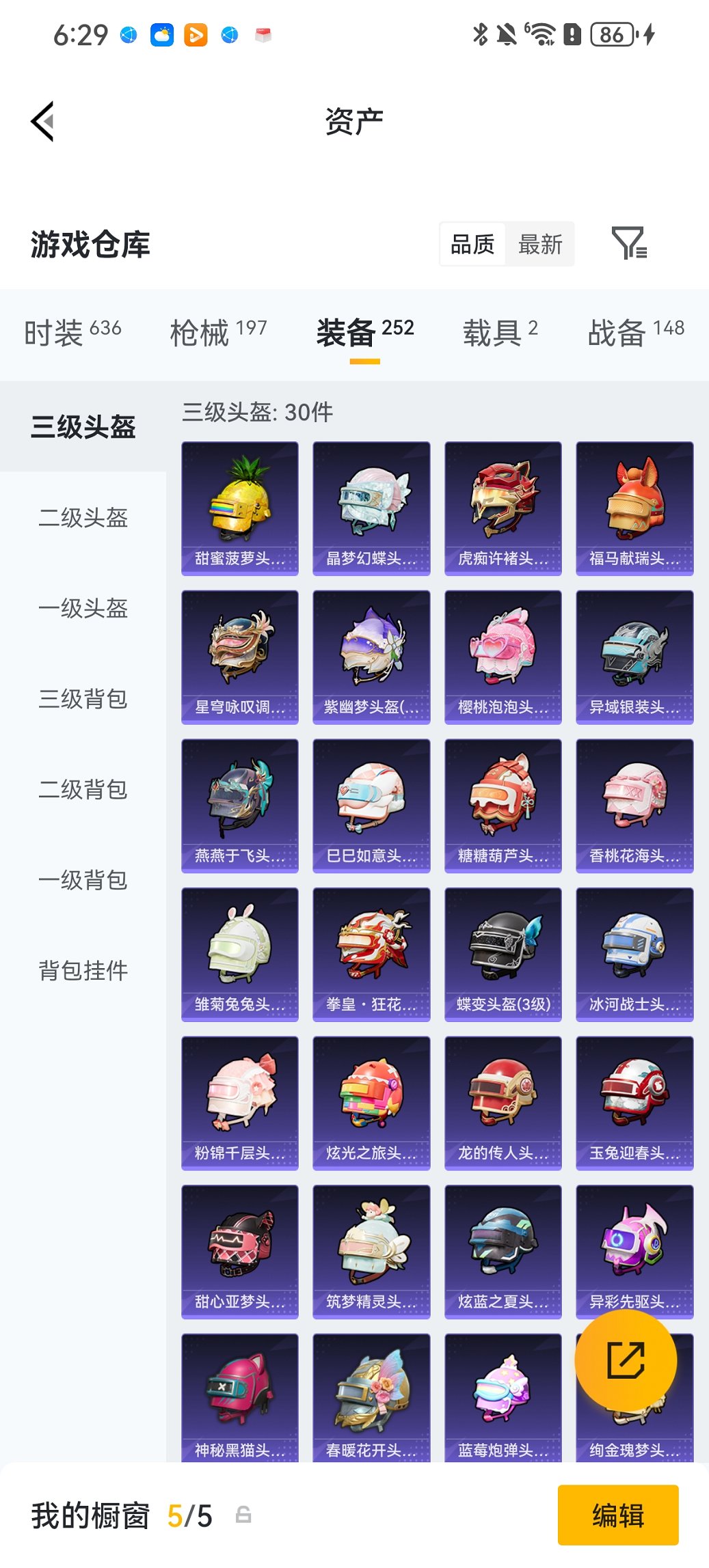View the 拳皇·狂花 helmet
The image size is (709, 1568).
pos(371,953)
